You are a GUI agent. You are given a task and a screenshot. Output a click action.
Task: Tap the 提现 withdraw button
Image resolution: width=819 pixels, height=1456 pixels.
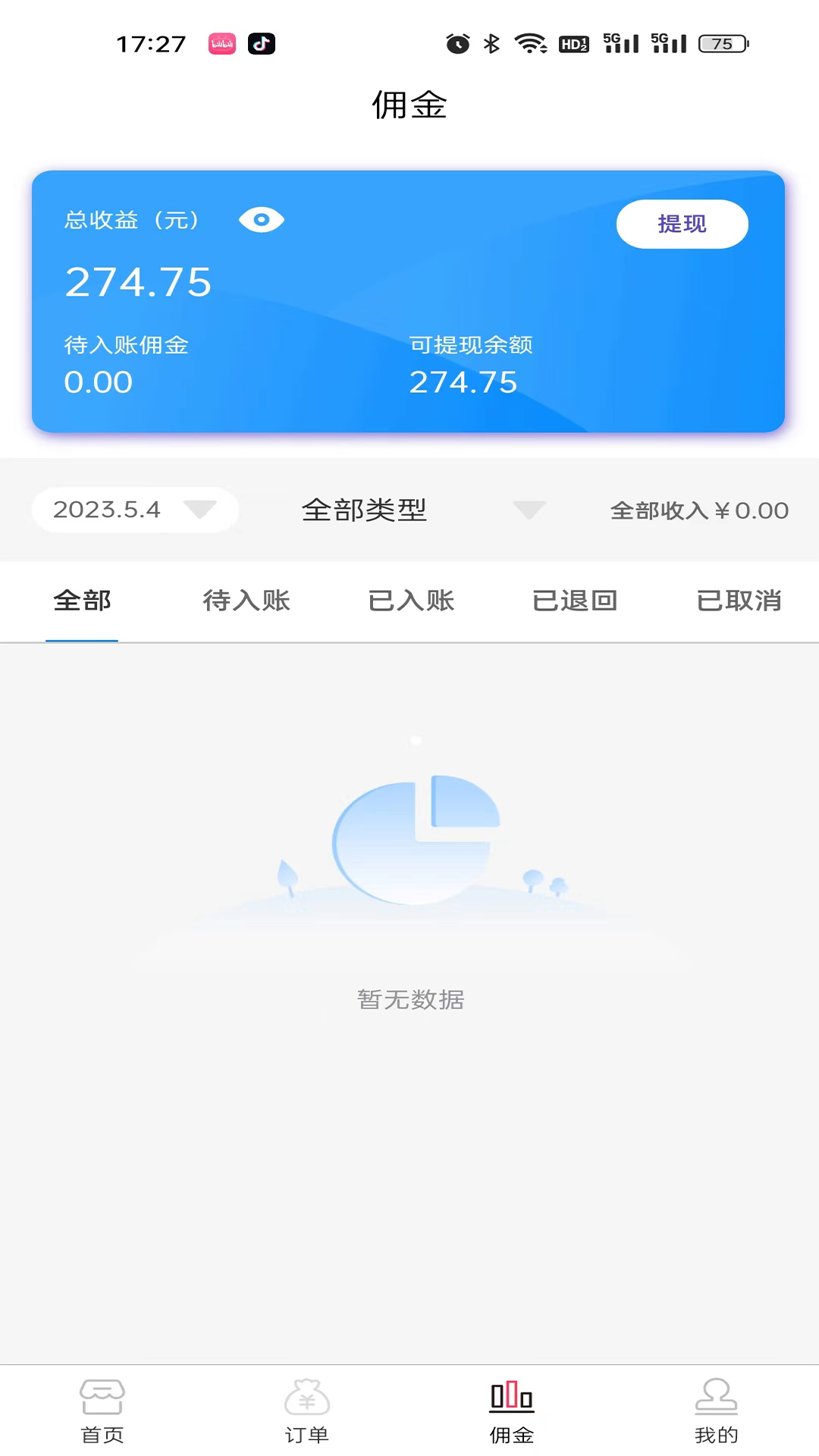tap(682, 224)
